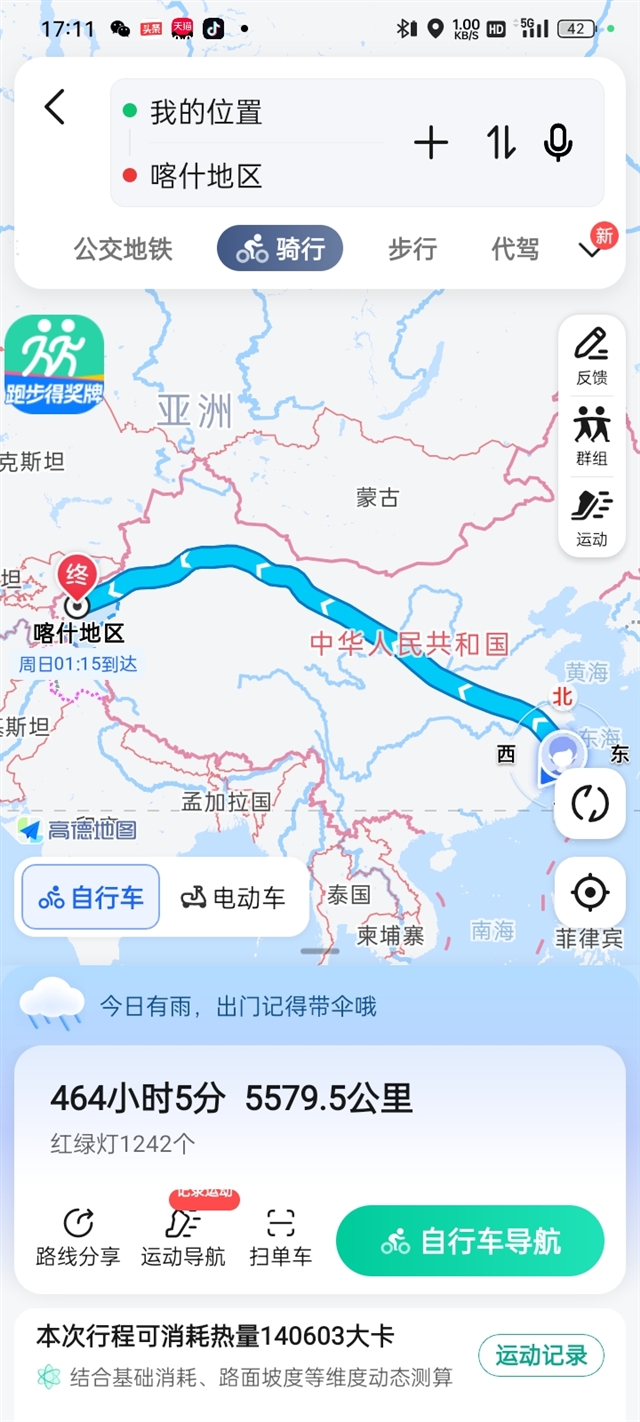Viewport: 640px width, 1422px height.
Task: Tap 路线分享 to share the route
Action: coord(78,1237)
